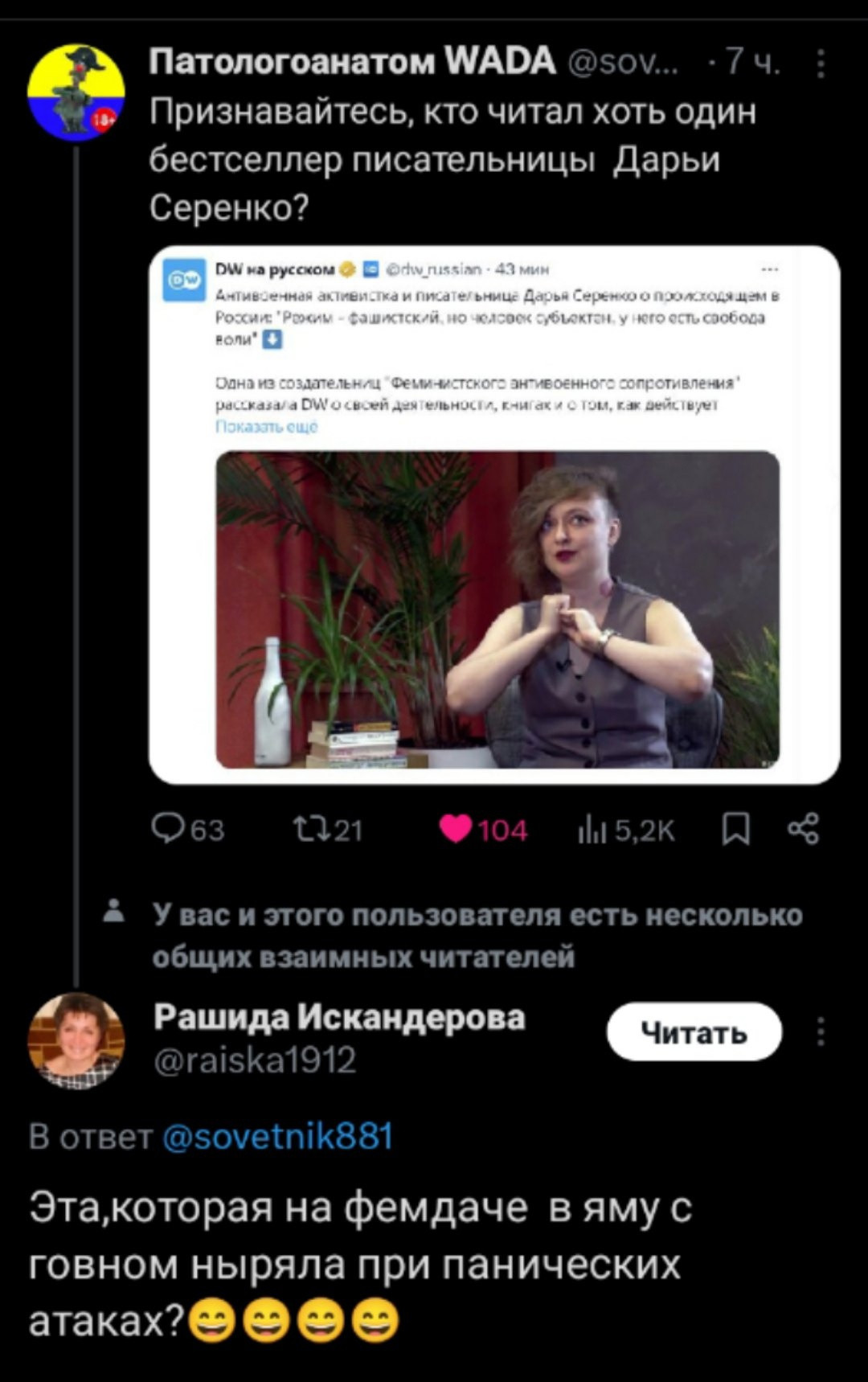
Task: Follow Рашида Искандерова with Читать button
Action: coord(694,1032)
